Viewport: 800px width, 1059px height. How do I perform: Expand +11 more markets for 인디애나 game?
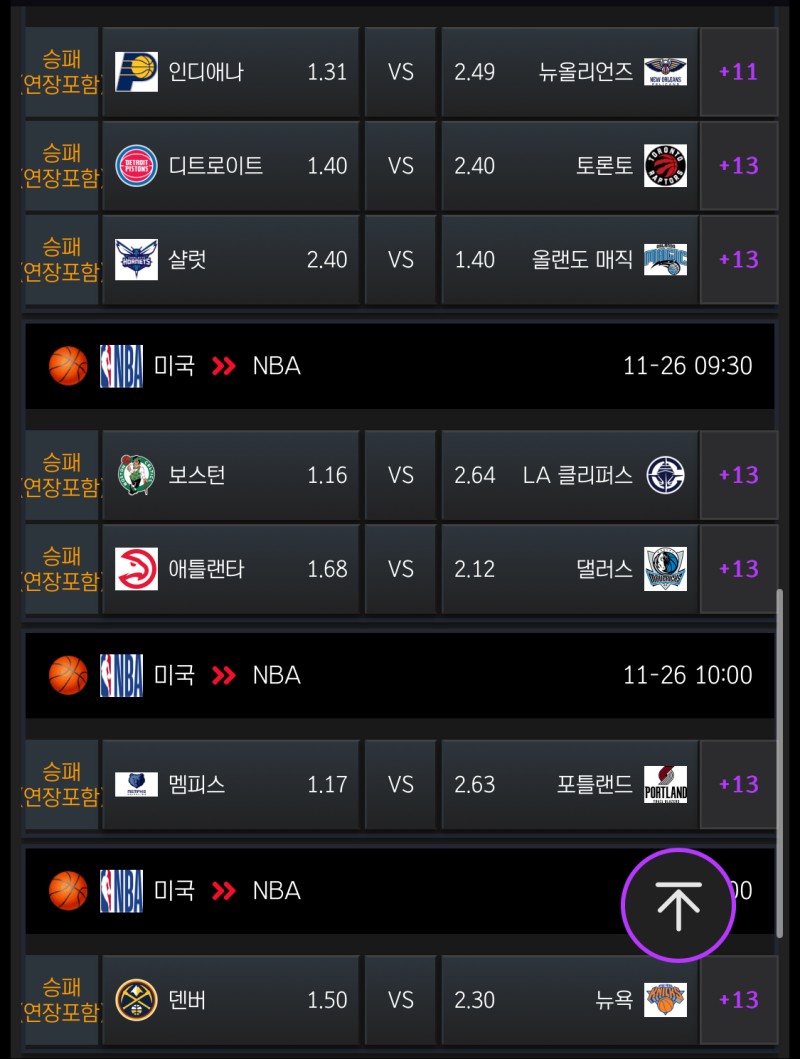point(739,72)
